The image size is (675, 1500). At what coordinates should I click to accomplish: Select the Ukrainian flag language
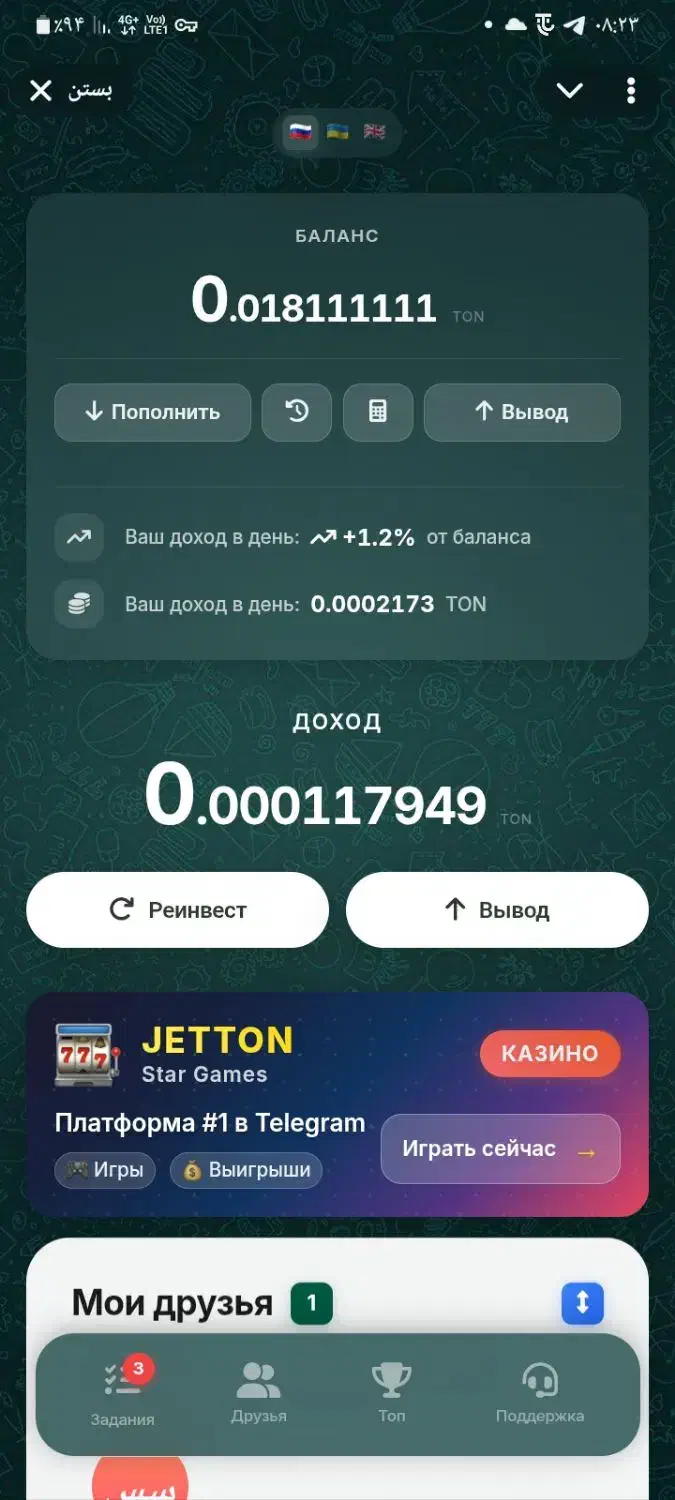(x=337, y=132)
